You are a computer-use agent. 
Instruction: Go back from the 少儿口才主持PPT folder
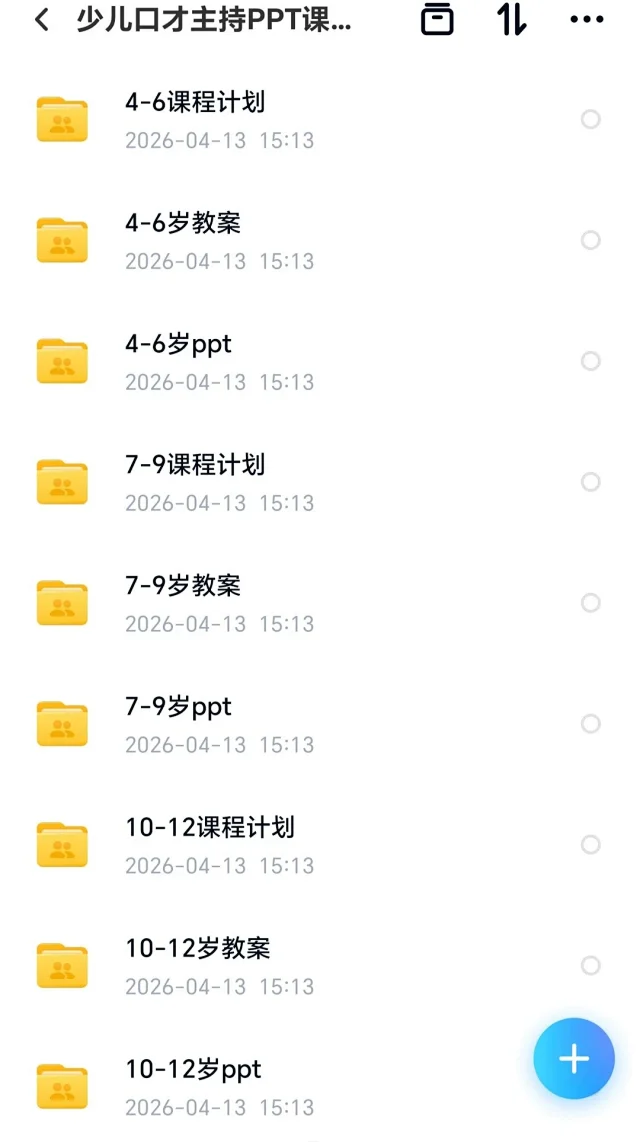click(42, 20)
